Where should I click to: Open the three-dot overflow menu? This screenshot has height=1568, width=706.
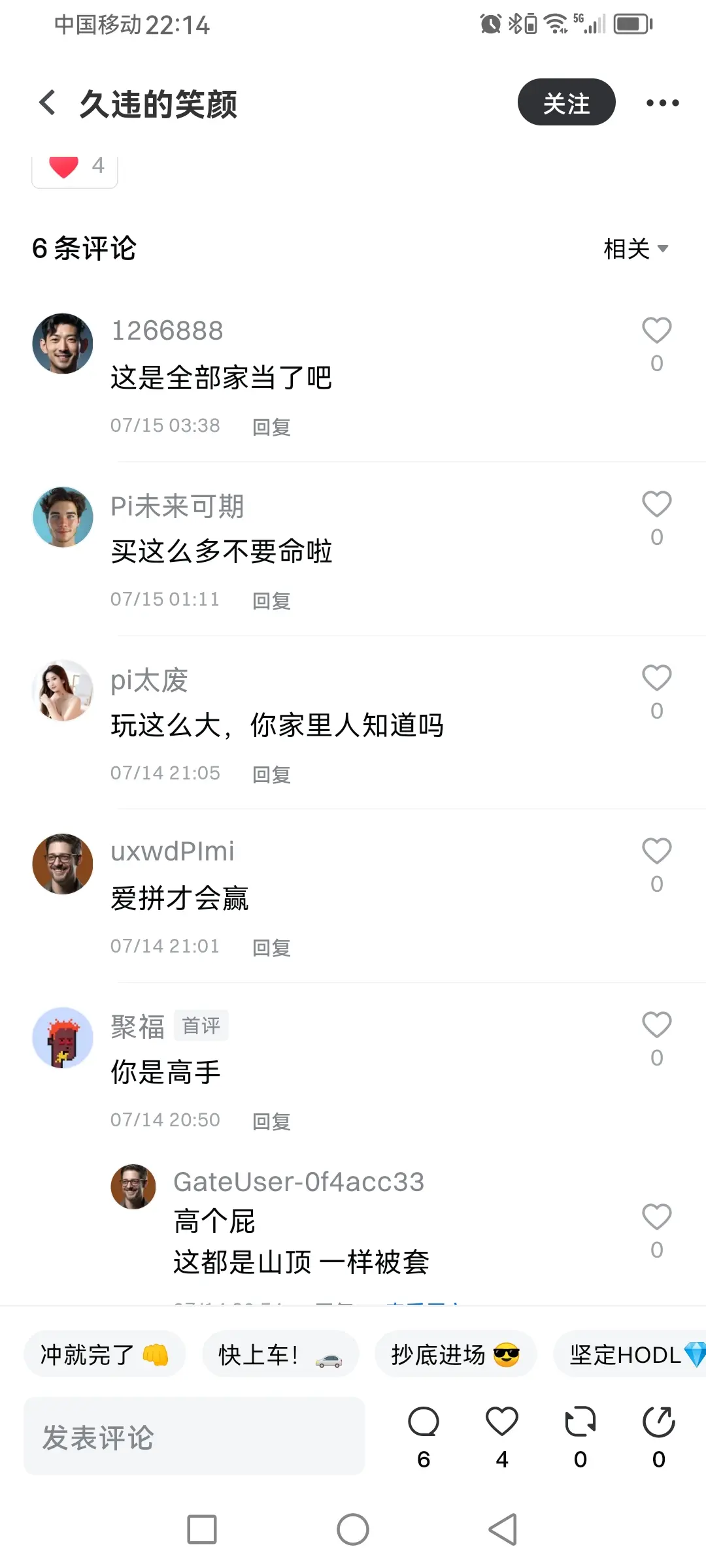662,103
